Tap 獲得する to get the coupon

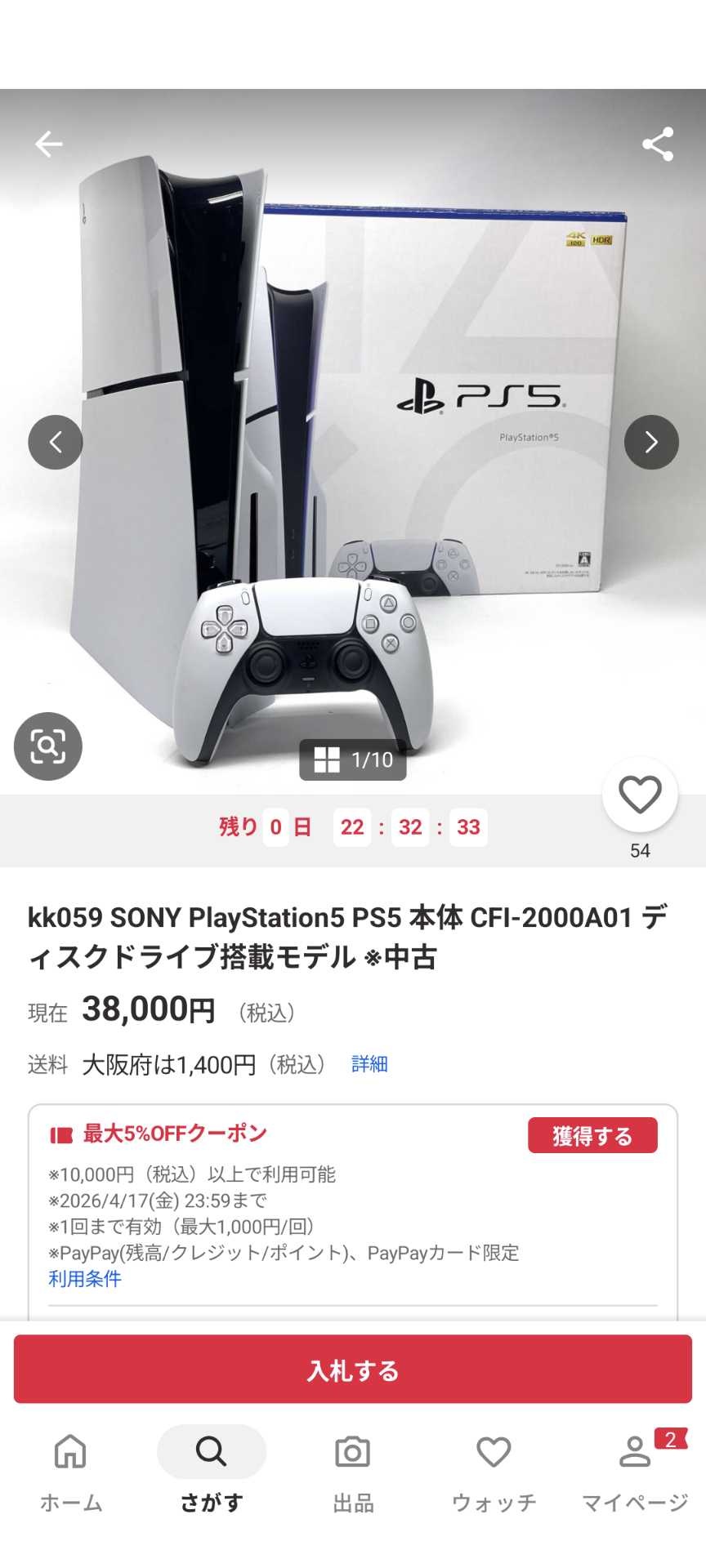[592, 1135]
